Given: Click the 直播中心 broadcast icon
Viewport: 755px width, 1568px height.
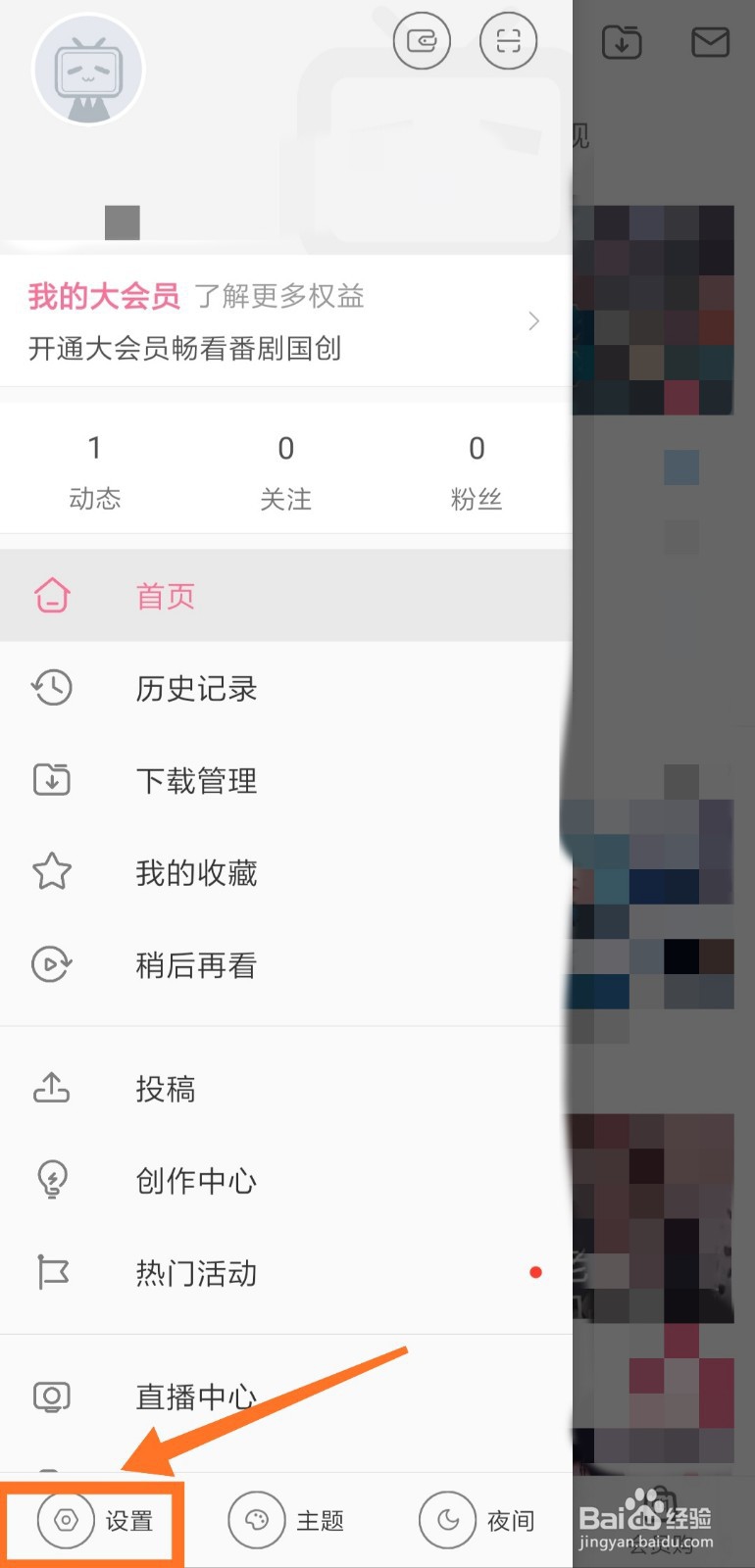Looking at the screenshot, I should [51, 1396].
